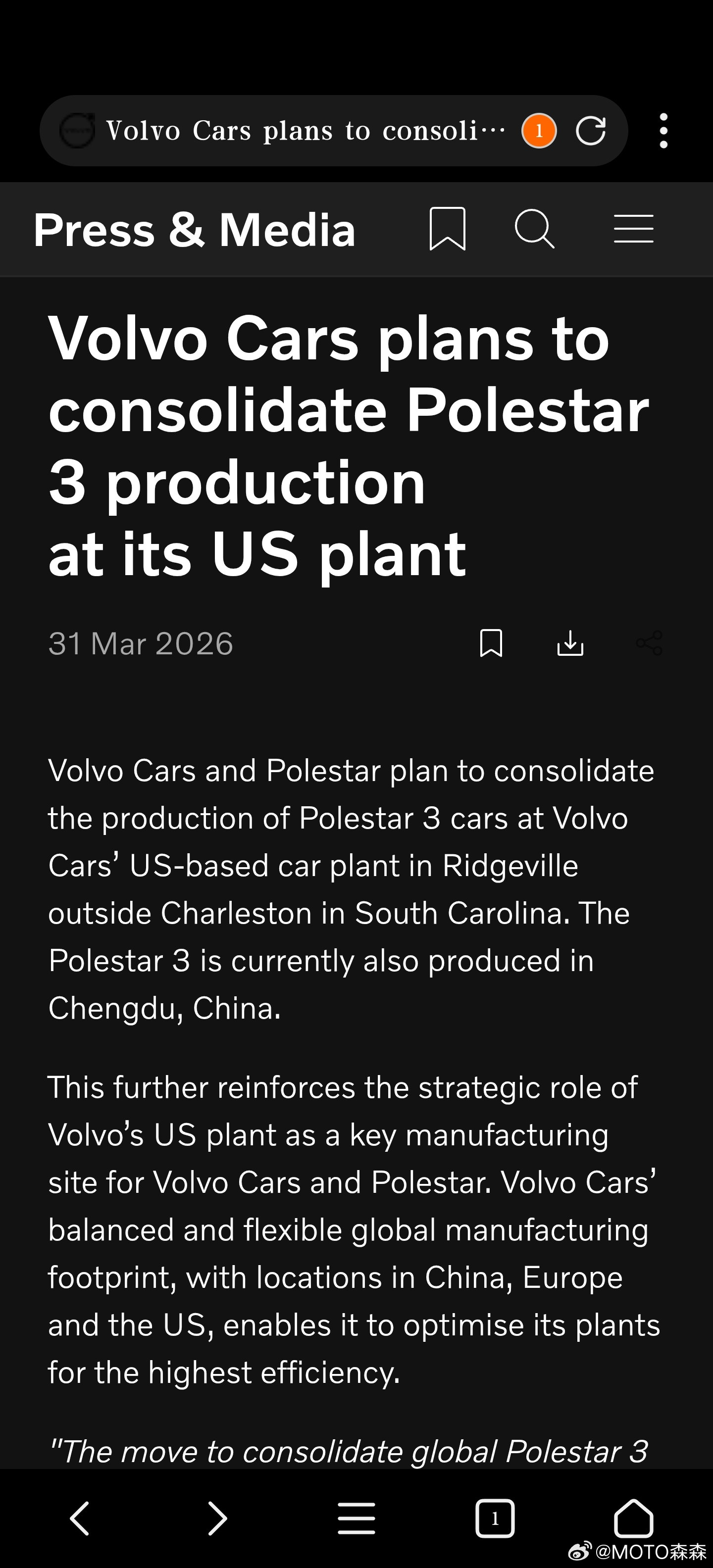This screenshot has height=1568, width=713.
Task: Bookmark this Polestar 3 article
Action: [x=491, y=643]
